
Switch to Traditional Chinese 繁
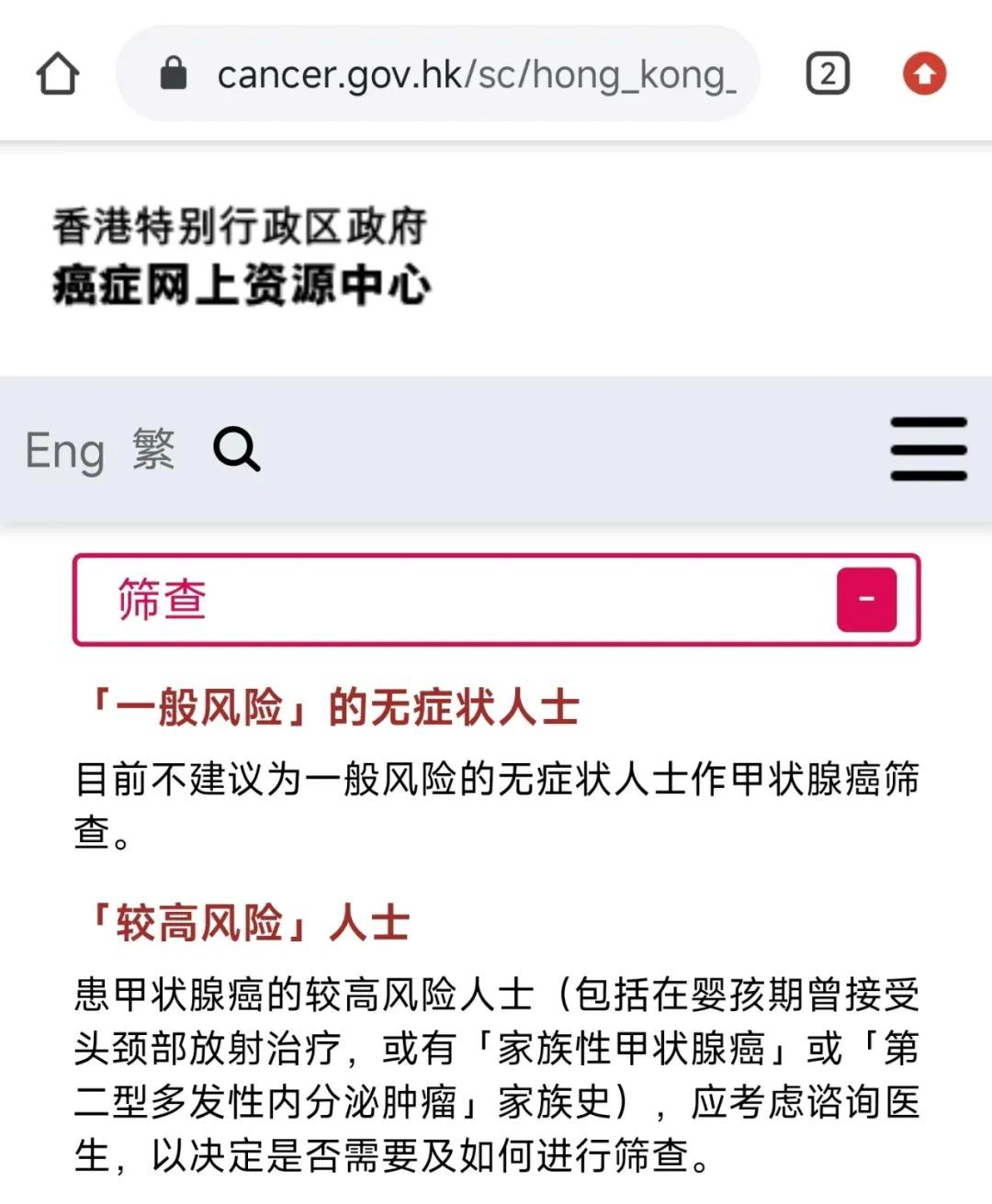153,449
